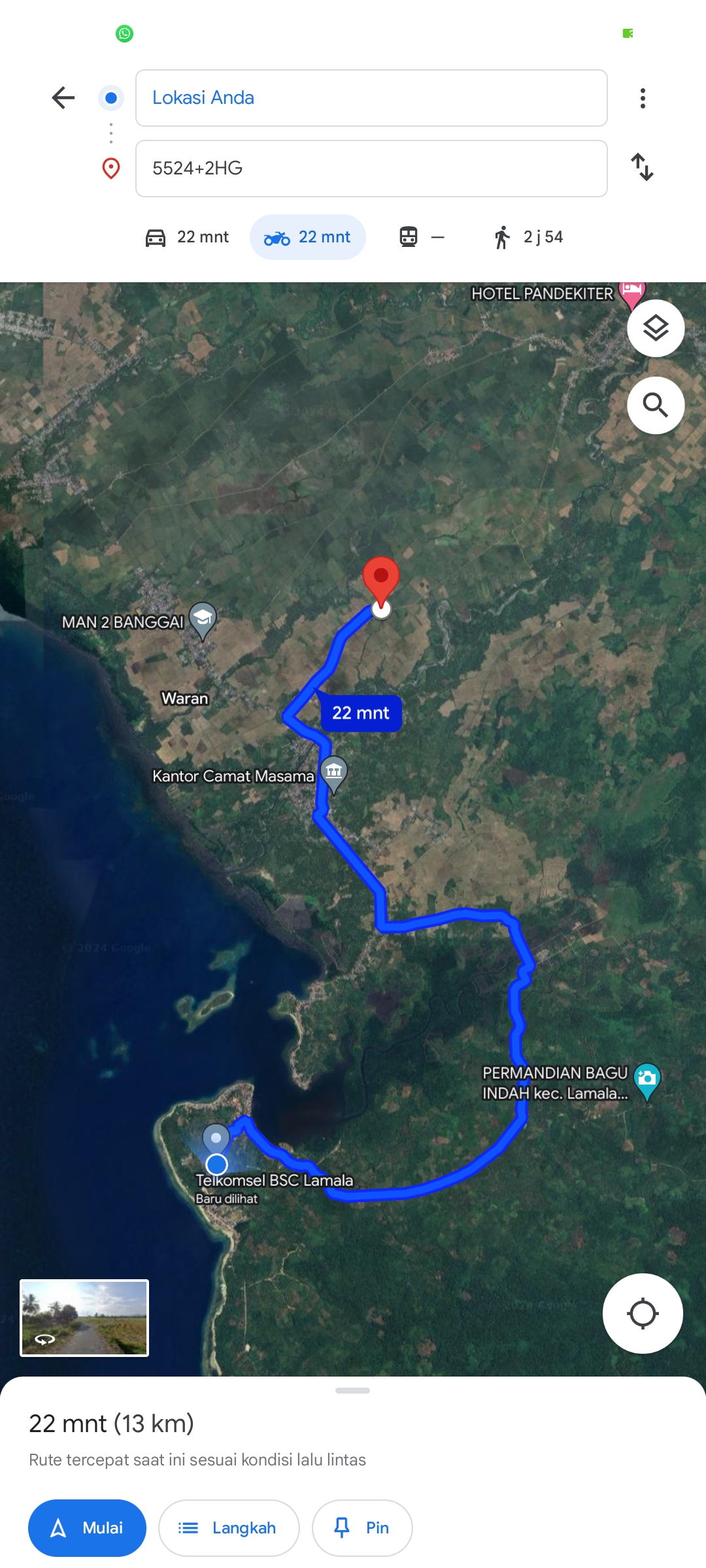Pin this route with Pin button

click(362, 1527)
